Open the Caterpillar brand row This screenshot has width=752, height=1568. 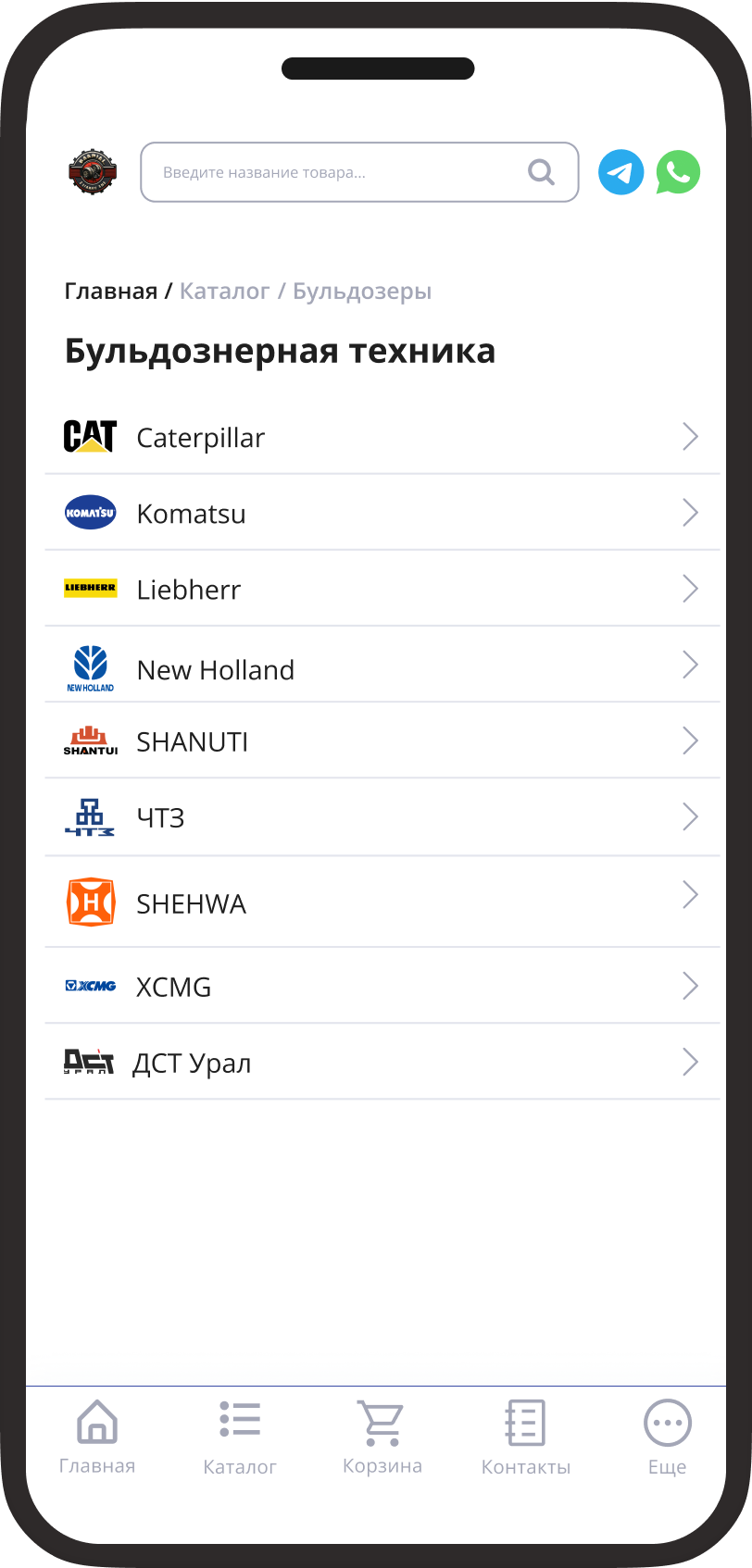tap(382, 437)
